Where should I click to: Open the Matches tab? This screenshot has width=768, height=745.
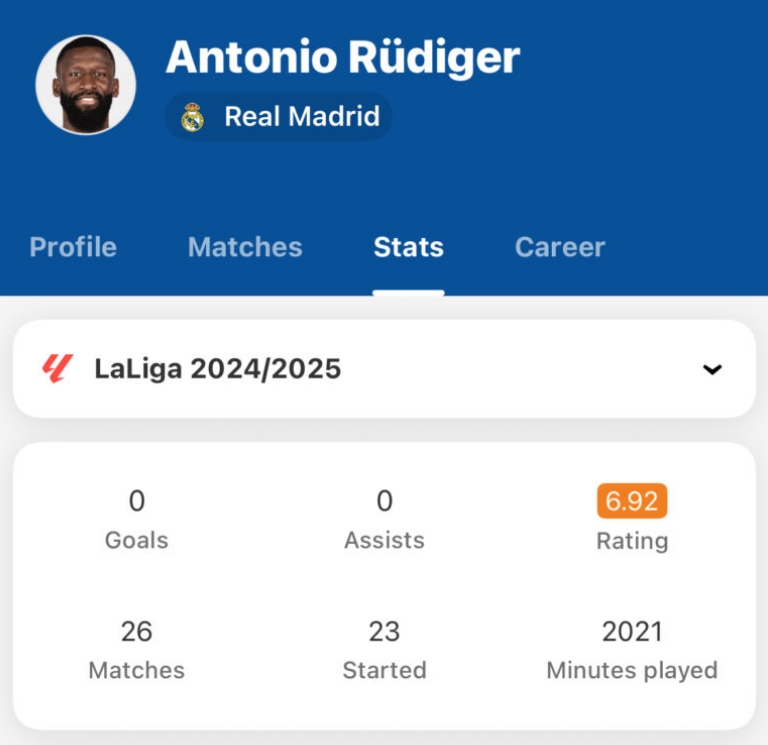(245, 247)
